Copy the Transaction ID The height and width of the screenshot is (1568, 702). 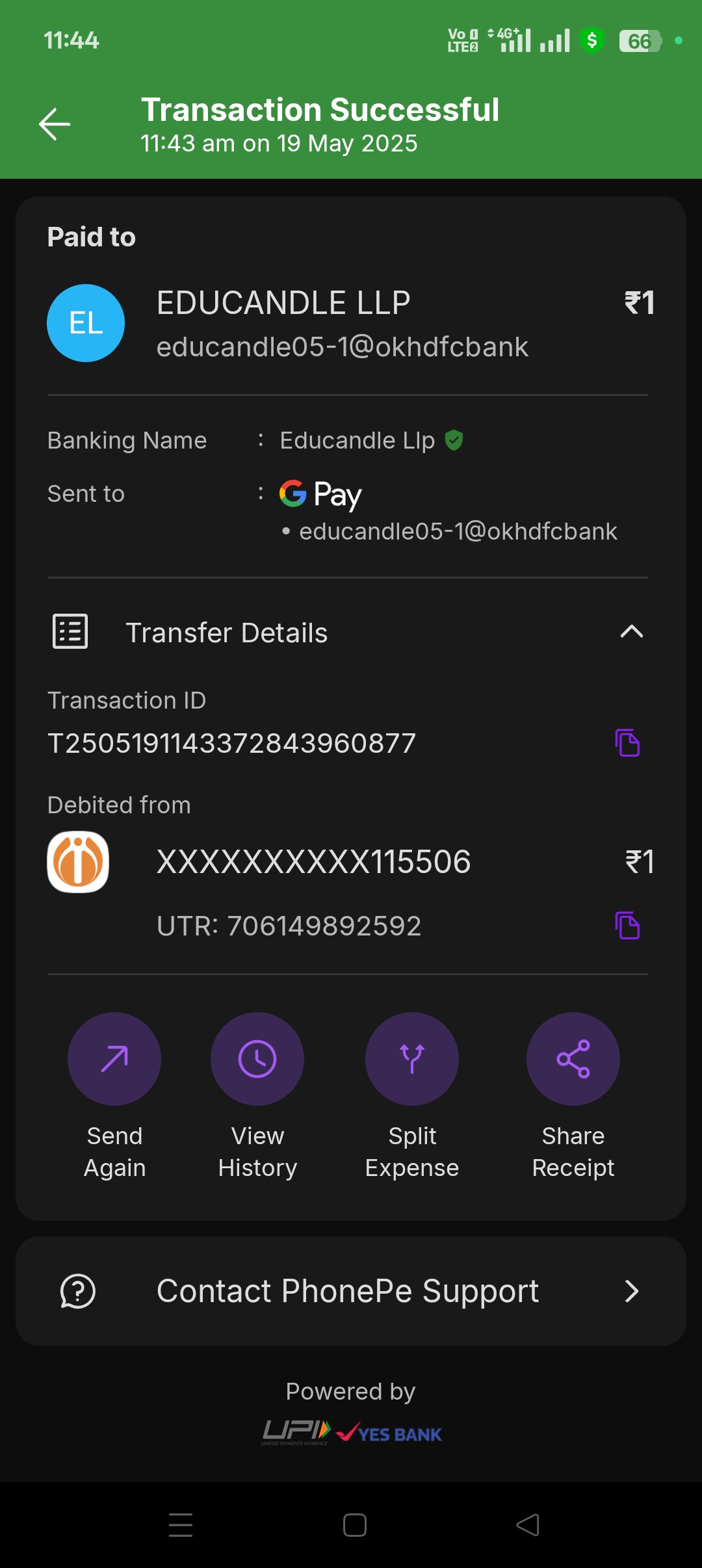(627, 743)
